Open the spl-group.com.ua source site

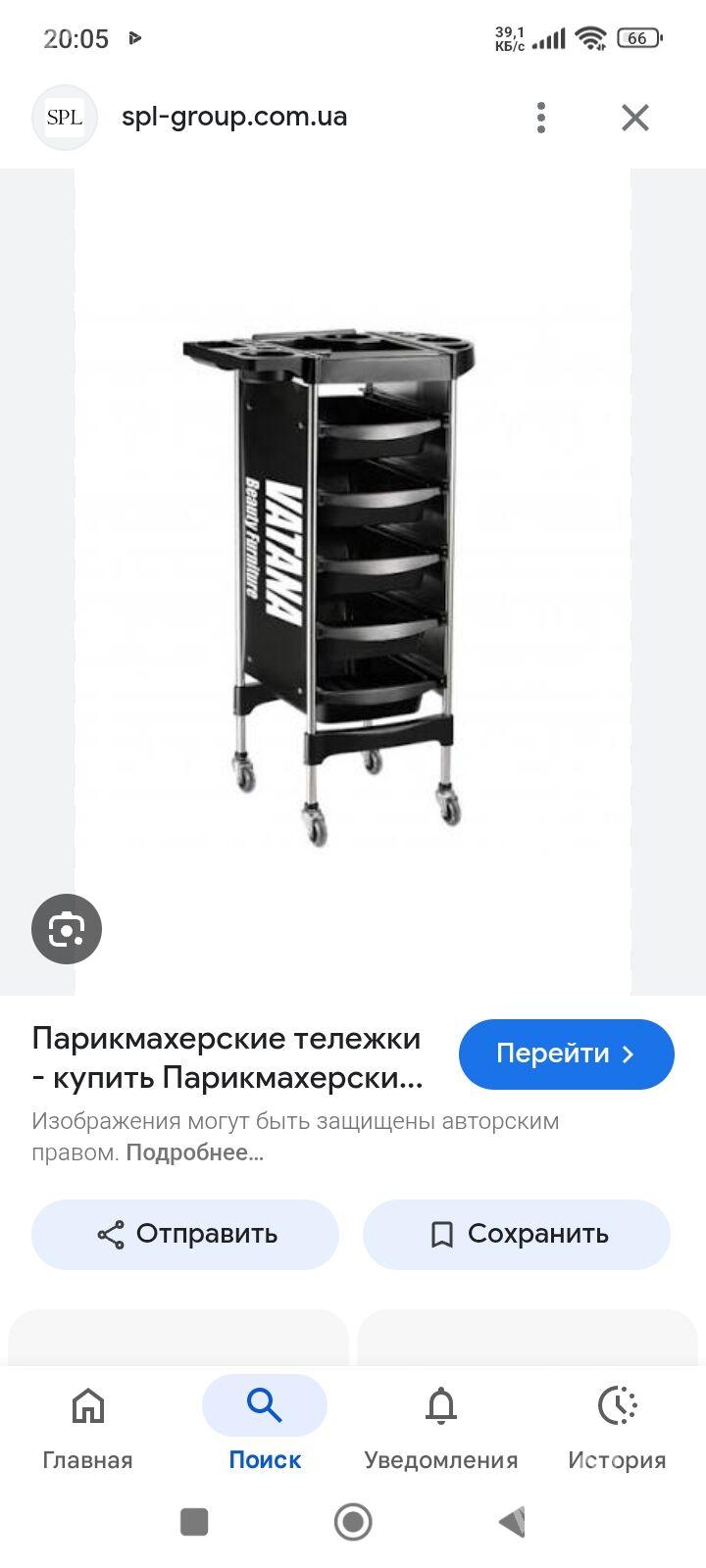point(234,118)
